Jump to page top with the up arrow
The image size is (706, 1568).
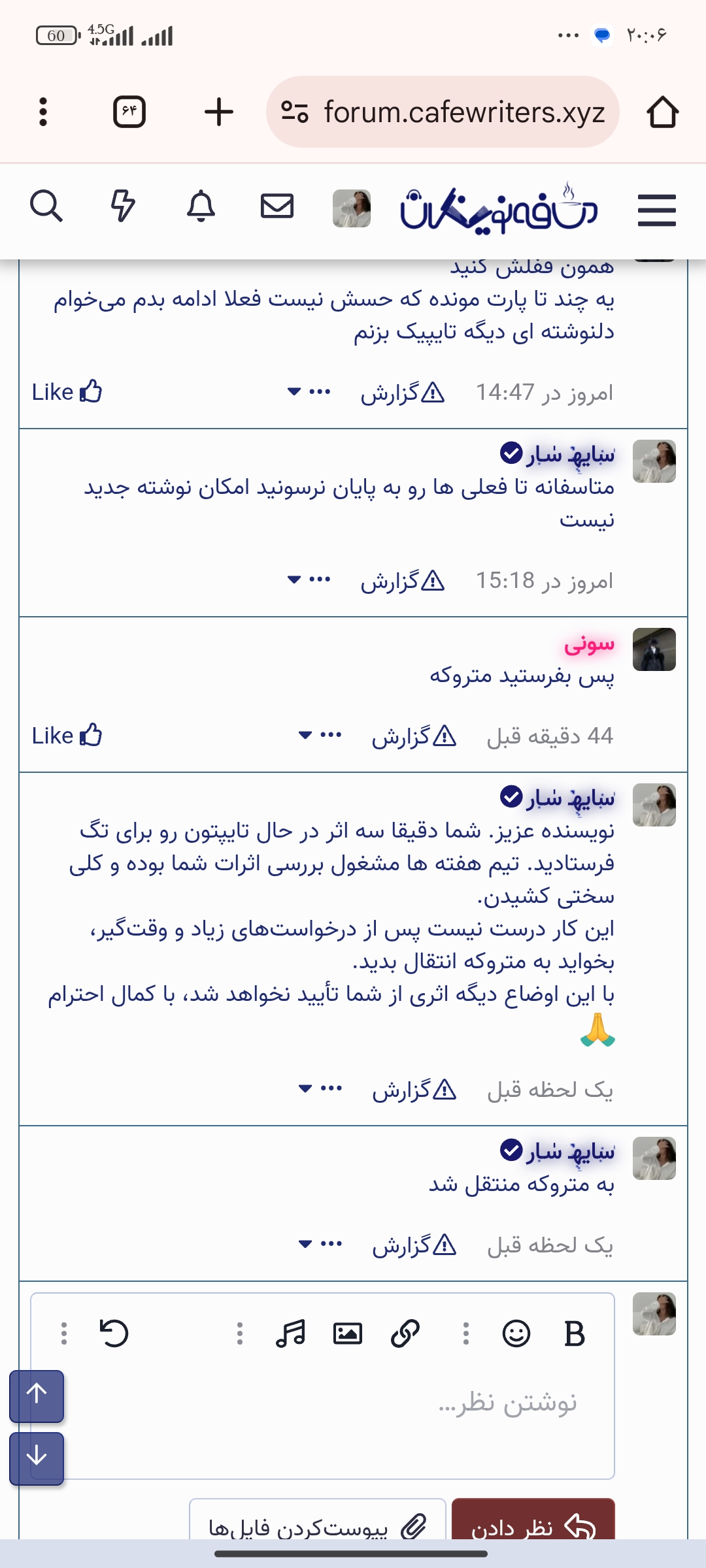37,1396
